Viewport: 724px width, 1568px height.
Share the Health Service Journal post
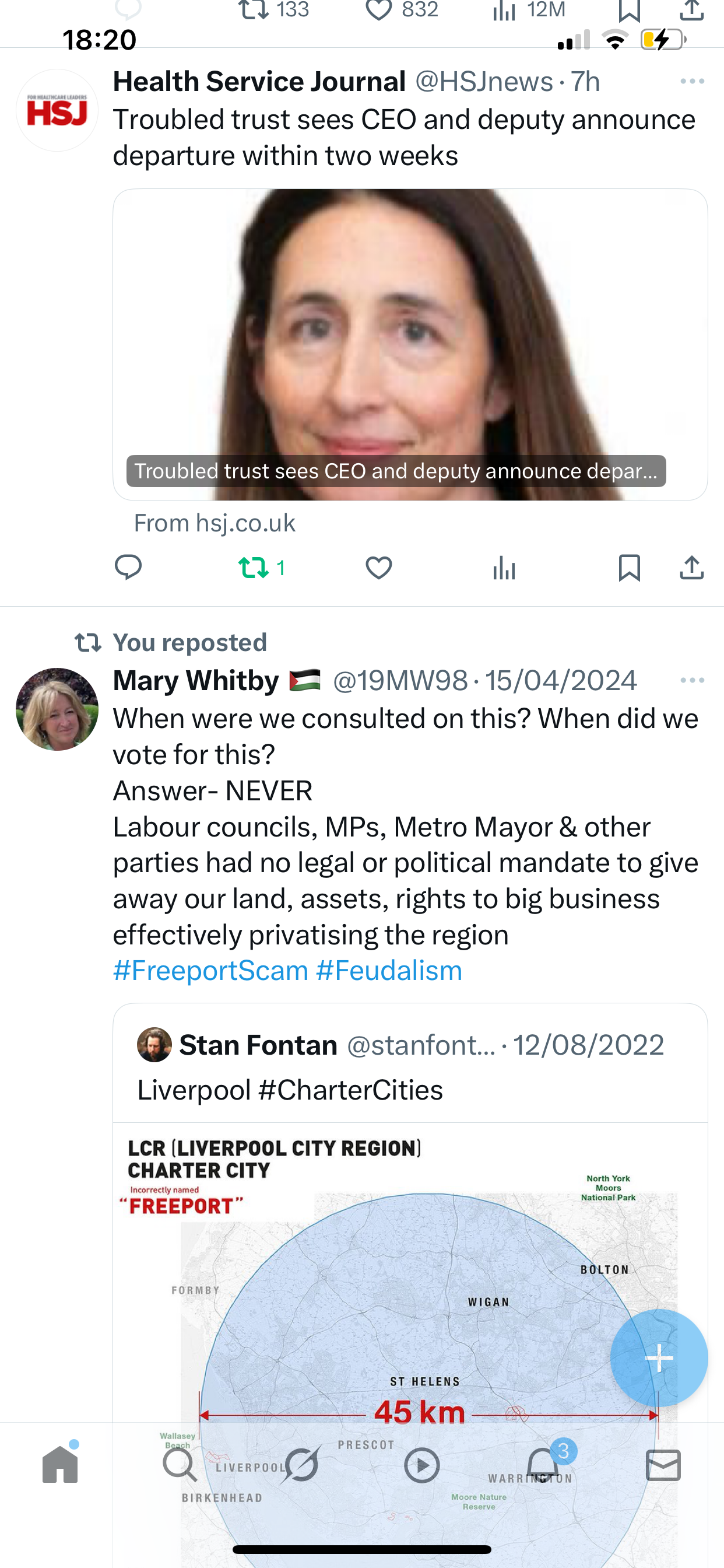[692, 568]
